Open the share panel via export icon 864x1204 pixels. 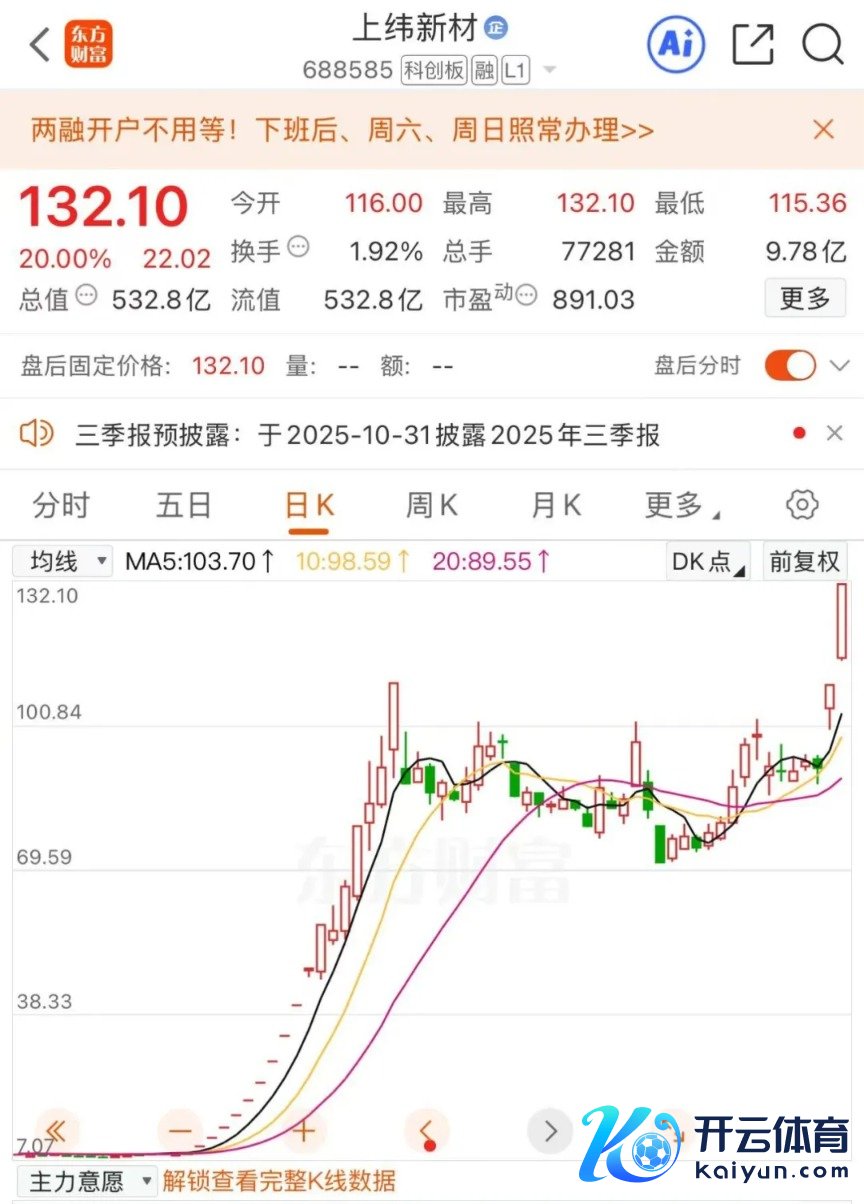tap(752, 44)
